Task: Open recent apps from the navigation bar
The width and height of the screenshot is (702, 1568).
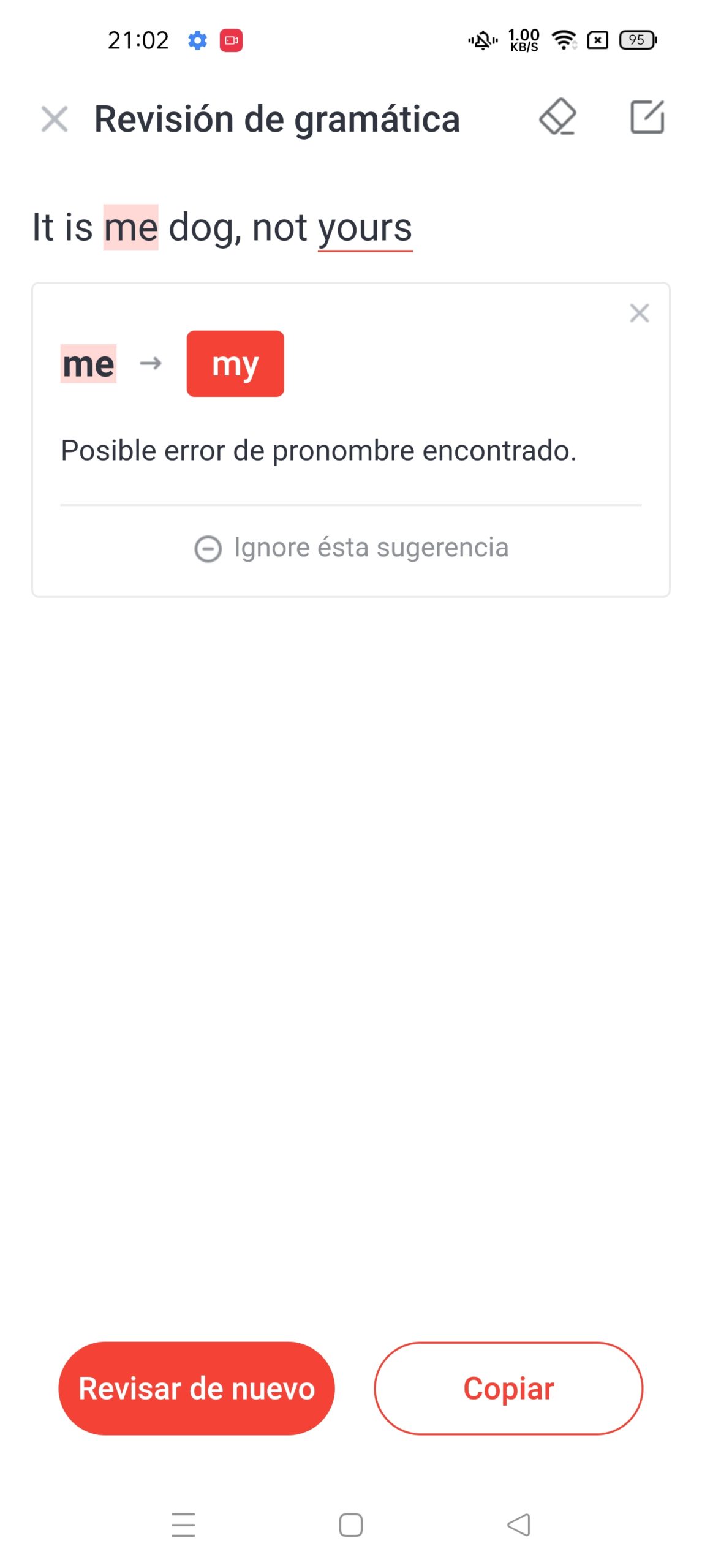Action: click(x=183, y=1525)
